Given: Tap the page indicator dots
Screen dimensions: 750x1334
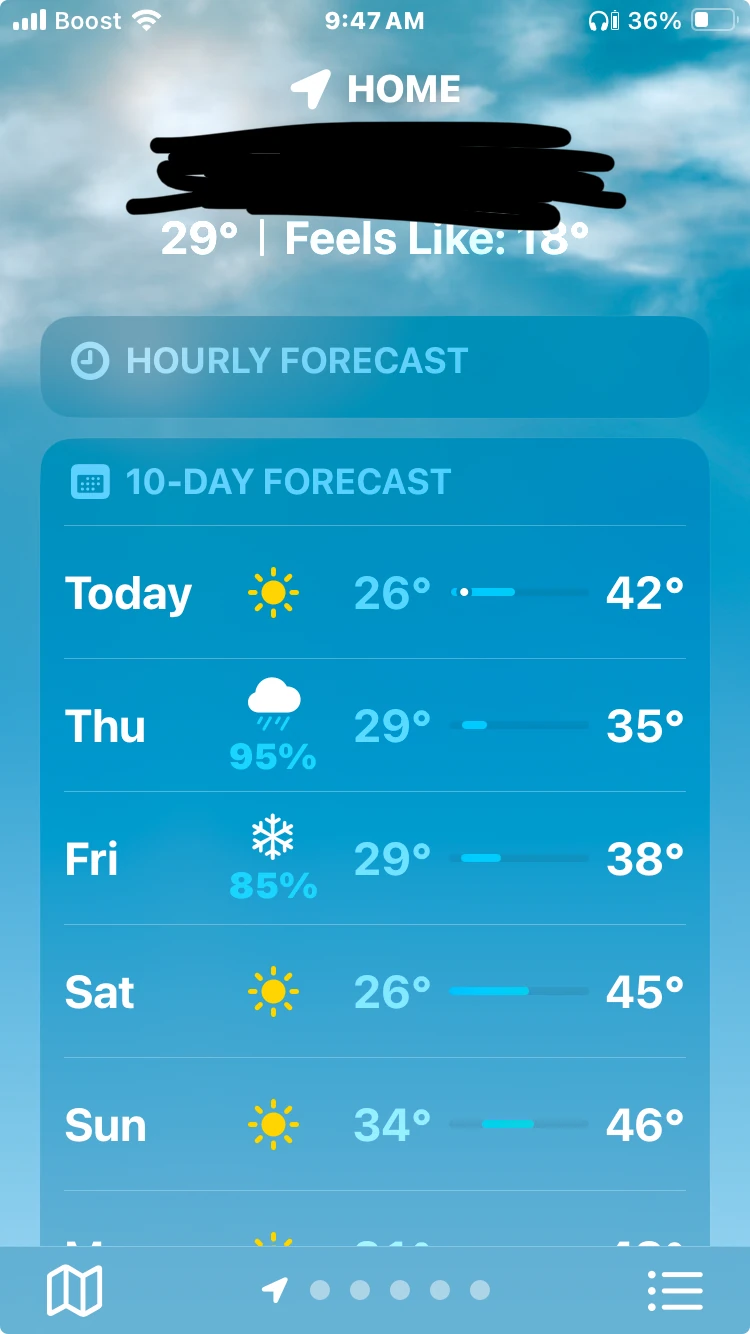Looking at the screenshot, I should 398,1290.
